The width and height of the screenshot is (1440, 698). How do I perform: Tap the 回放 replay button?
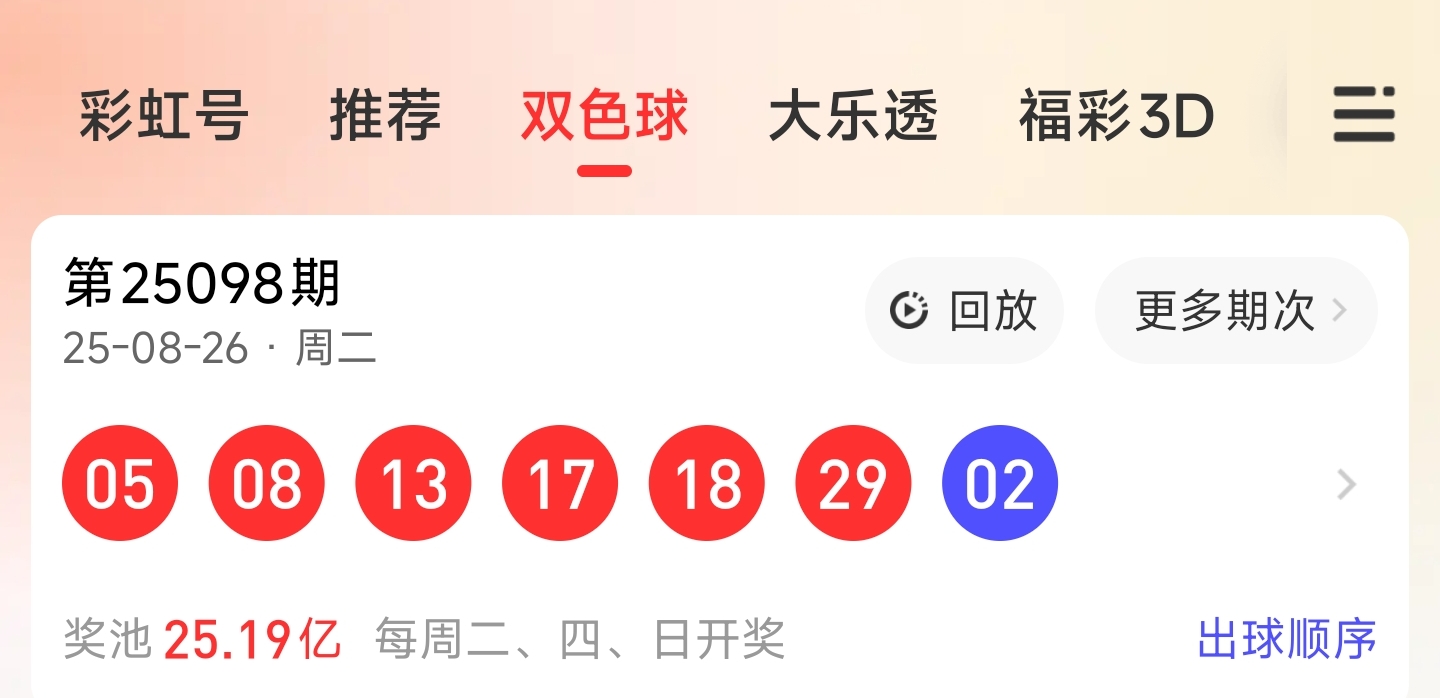pos(964,311)
